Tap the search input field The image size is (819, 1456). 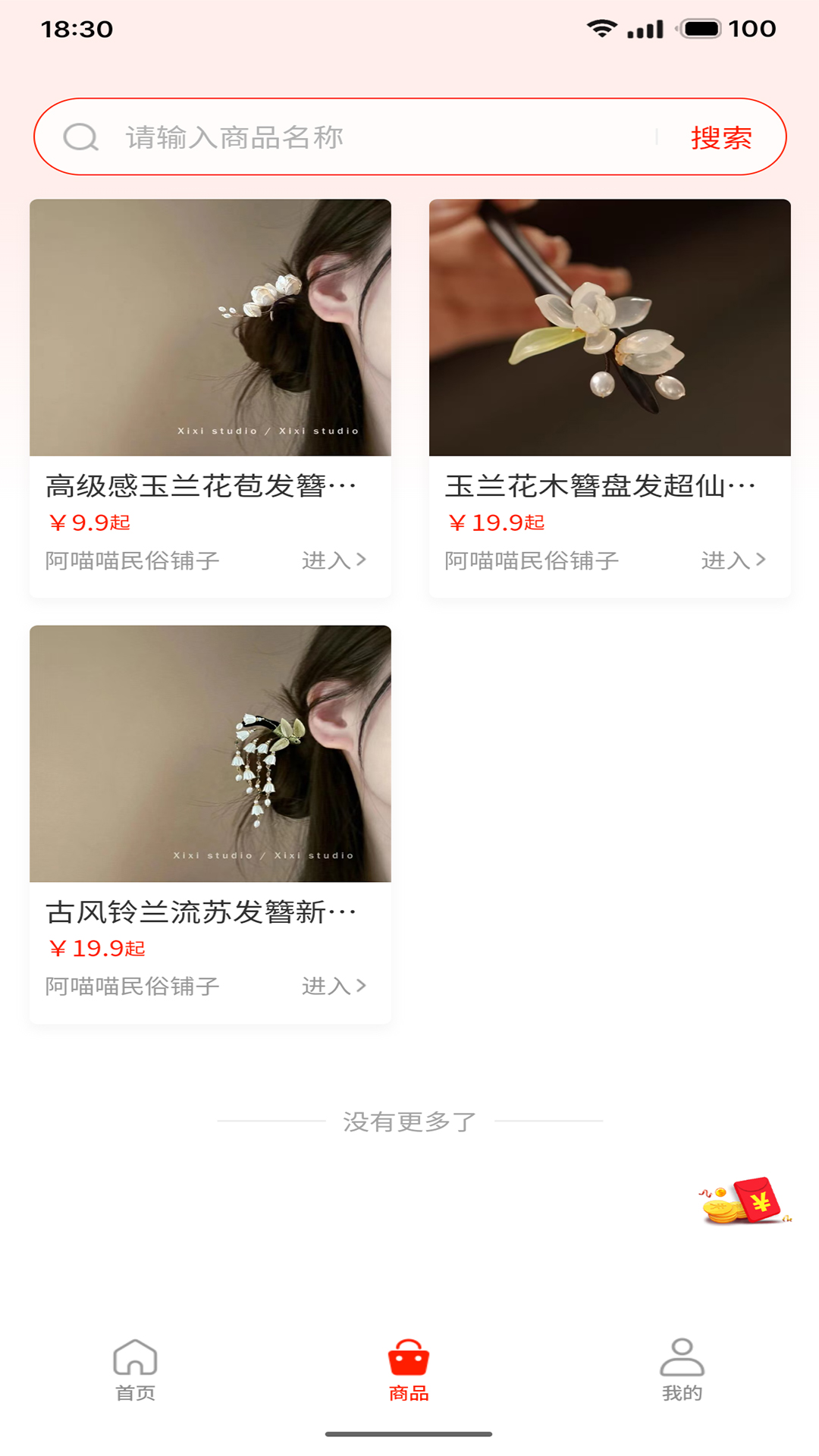coord(341,137)
